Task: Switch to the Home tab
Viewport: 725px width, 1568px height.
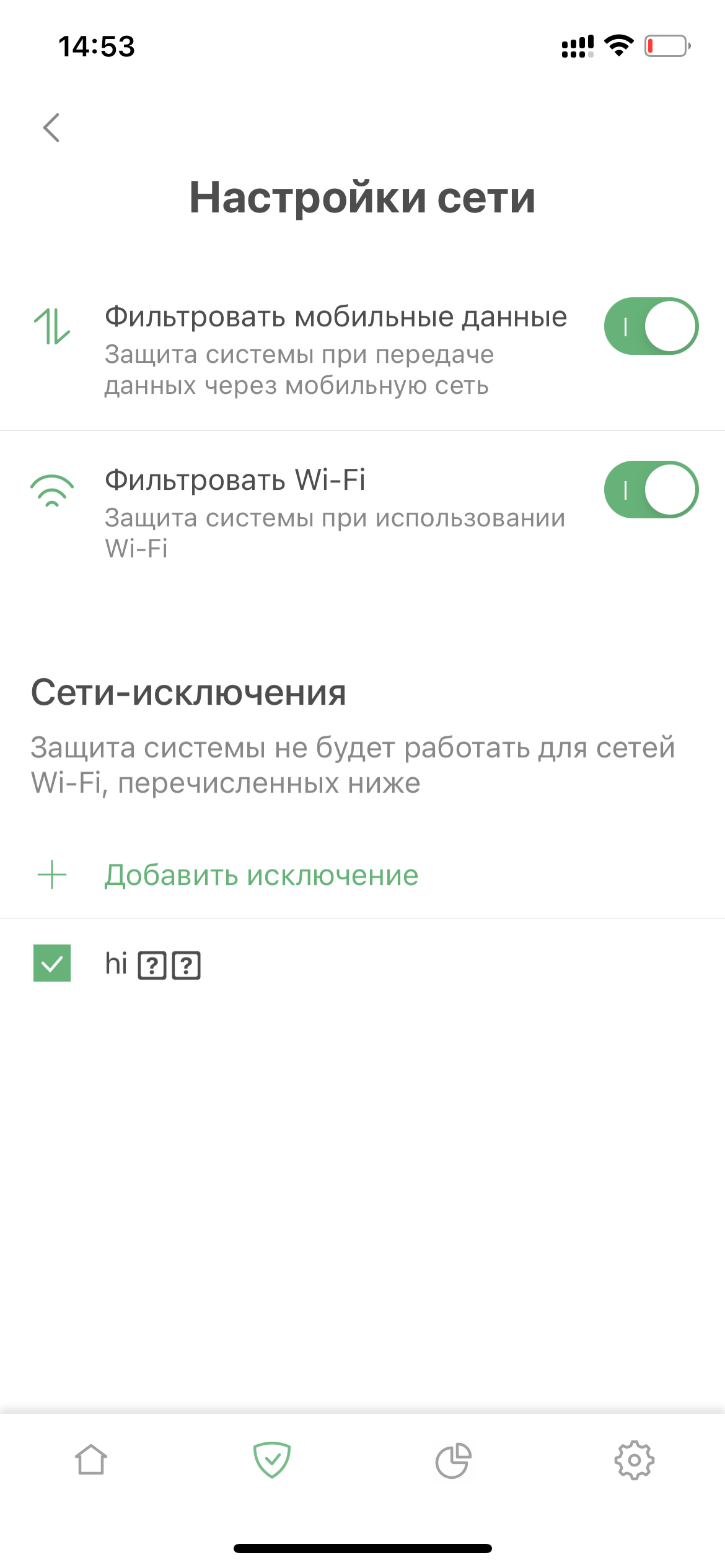Action: coord(91,1460)
